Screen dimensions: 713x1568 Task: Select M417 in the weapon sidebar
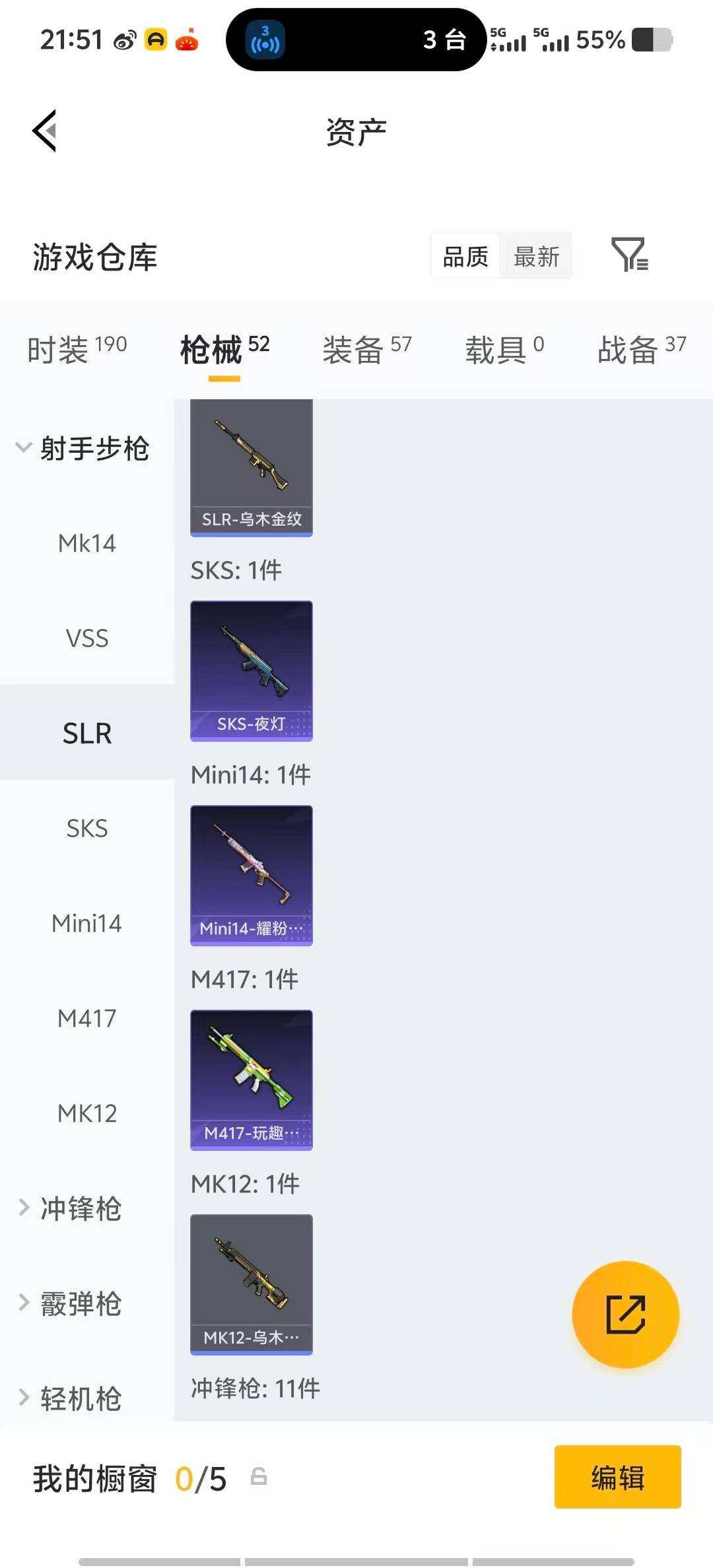pos(86,1019)
